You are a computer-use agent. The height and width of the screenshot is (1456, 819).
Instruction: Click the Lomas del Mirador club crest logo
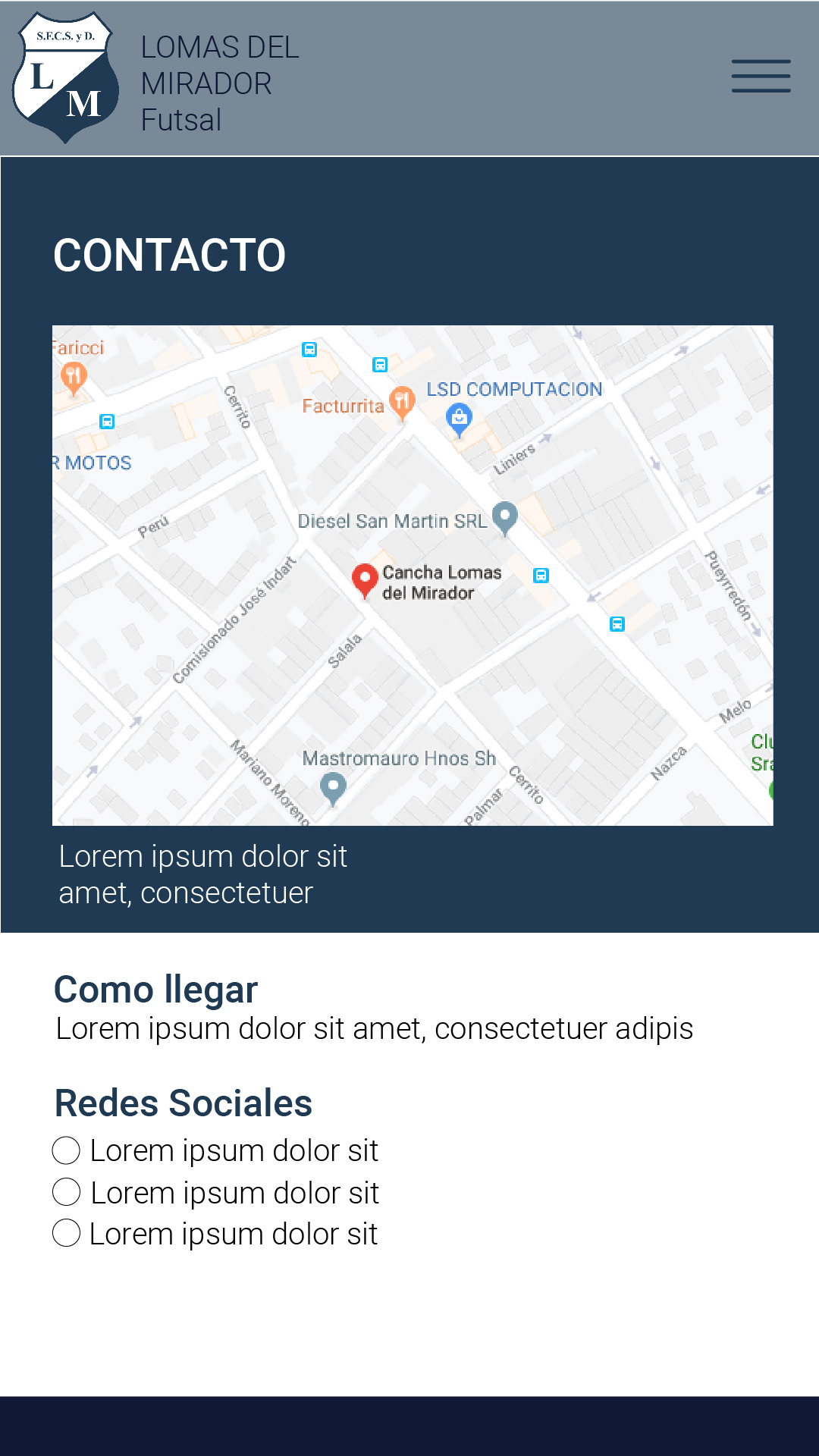[67, 76]
